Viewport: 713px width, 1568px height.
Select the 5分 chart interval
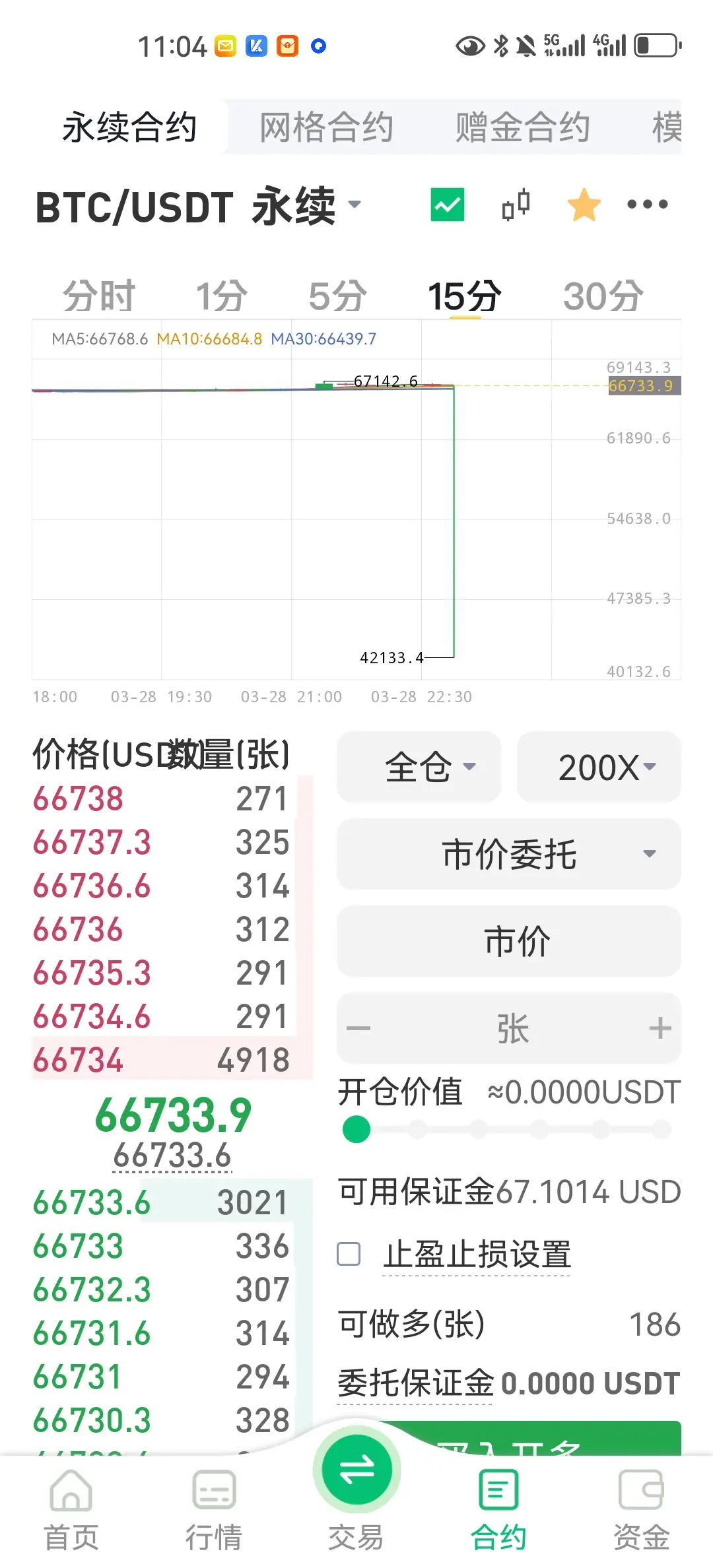pyautogui.click(x=337, y=296)
